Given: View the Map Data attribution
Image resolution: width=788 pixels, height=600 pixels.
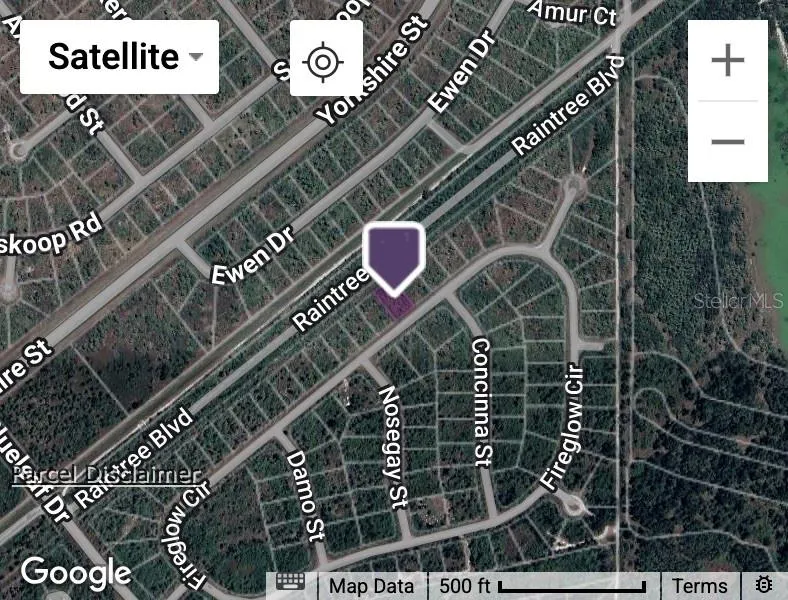Looking at the screenshot, I should pyautogui.click(x=371, y=586).
